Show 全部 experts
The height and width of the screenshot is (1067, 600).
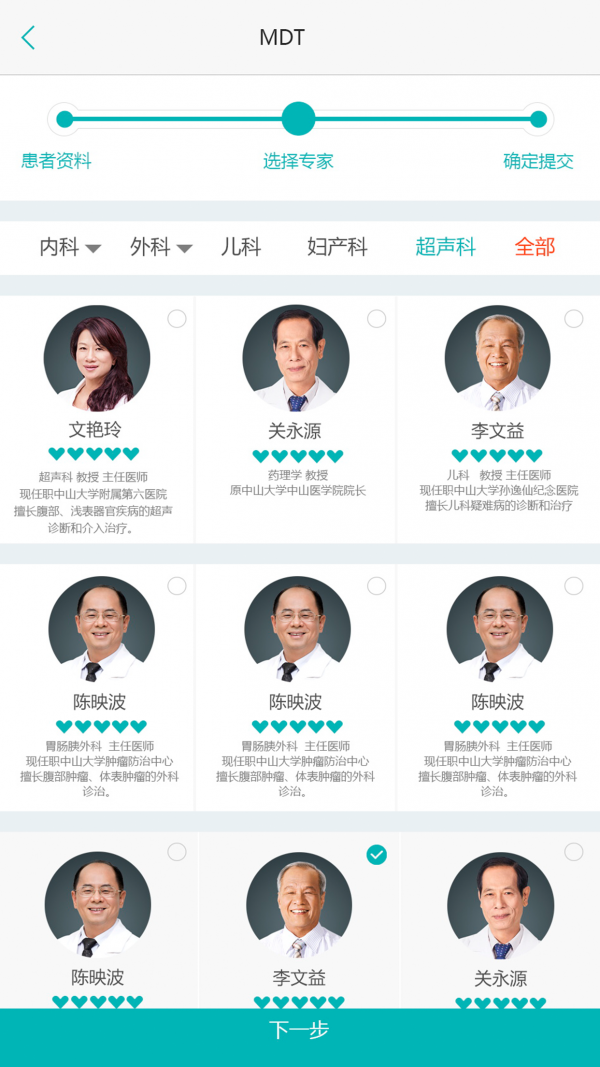point(534,247)
